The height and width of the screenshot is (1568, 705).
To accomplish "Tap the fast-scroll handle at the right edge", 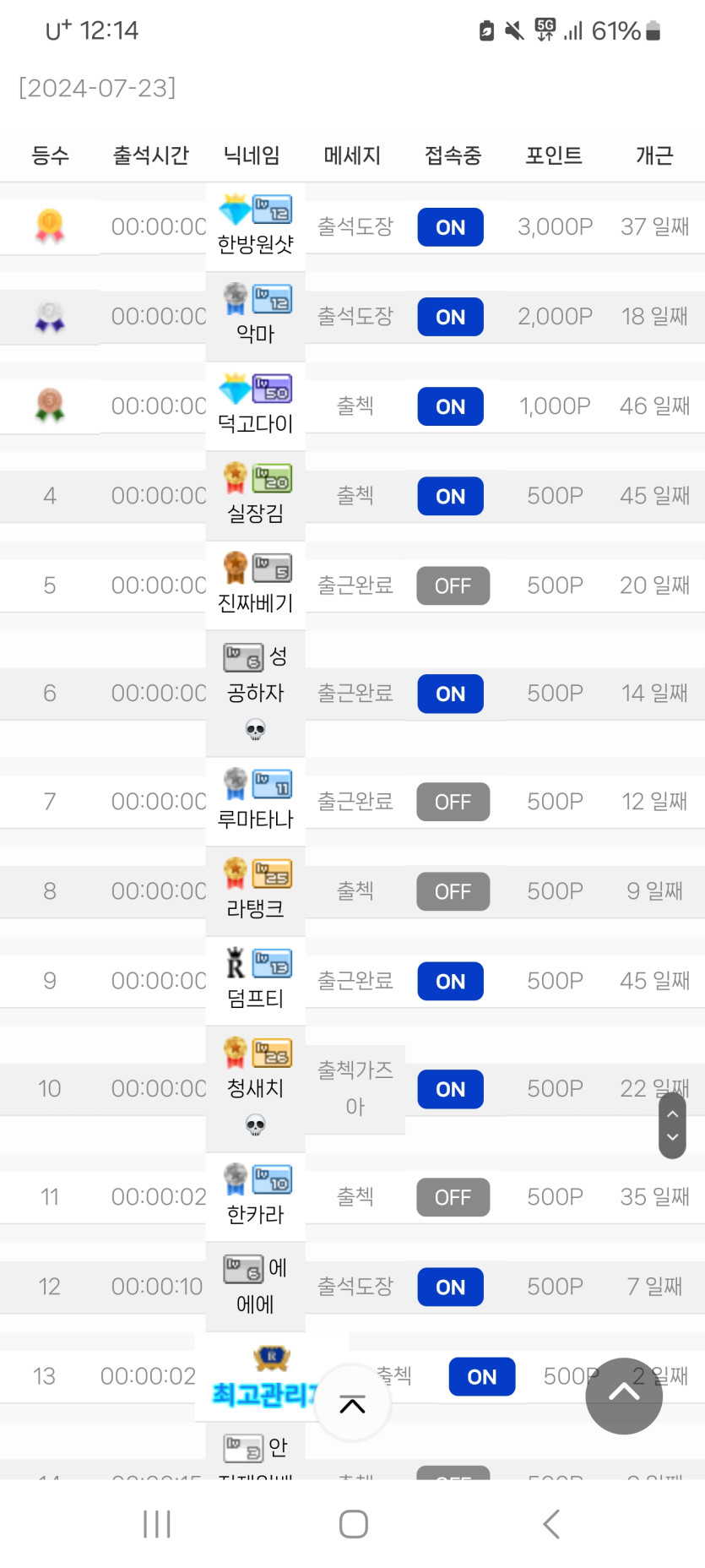I will click(x=672, y=1125).
